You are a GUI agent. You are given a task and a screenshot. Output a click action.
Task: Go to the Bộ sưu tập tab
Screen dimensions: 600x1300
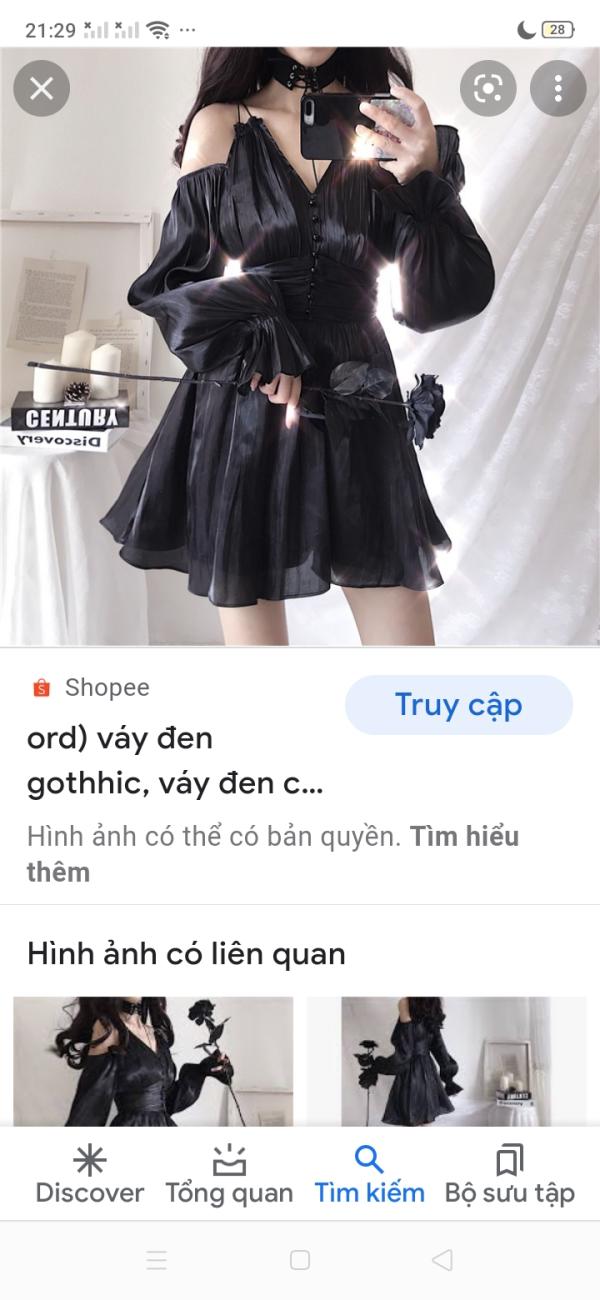tap(509, 1175)
